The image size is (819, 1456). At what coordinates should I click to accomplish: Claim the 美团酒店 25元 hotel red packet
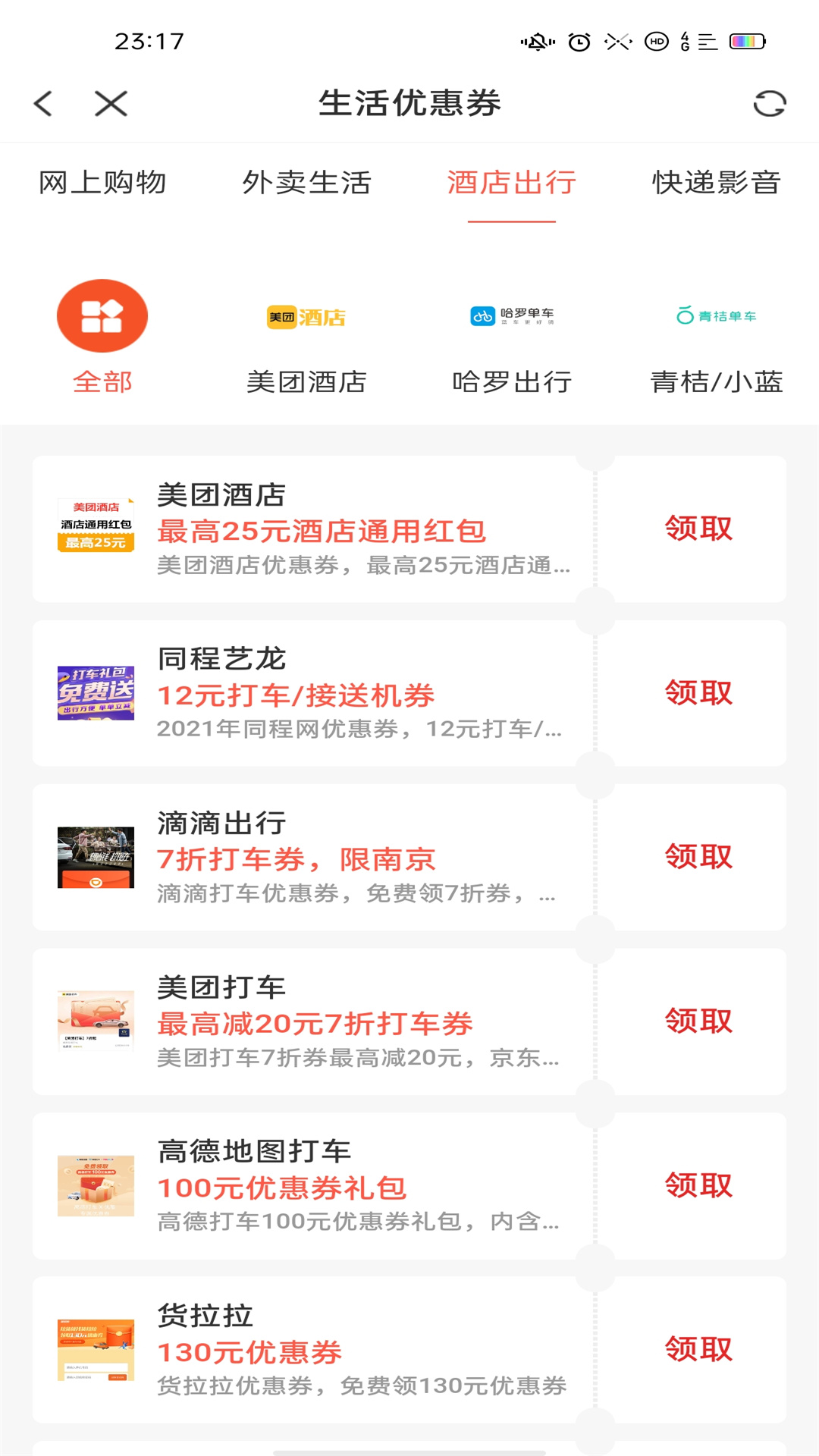(698, 529)
